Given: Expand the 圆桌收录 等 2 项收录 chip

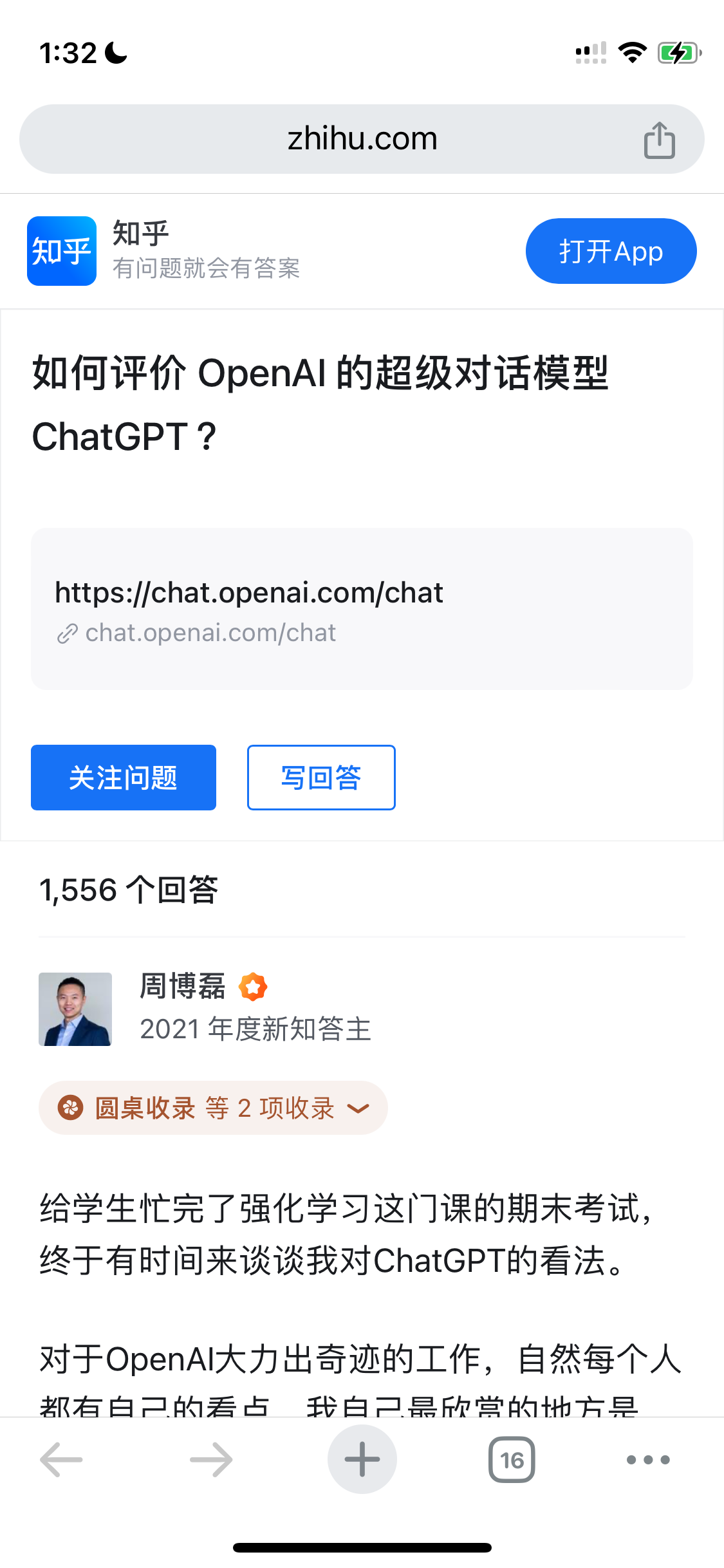Looking at the screenshot, I should pos(213,1108).
